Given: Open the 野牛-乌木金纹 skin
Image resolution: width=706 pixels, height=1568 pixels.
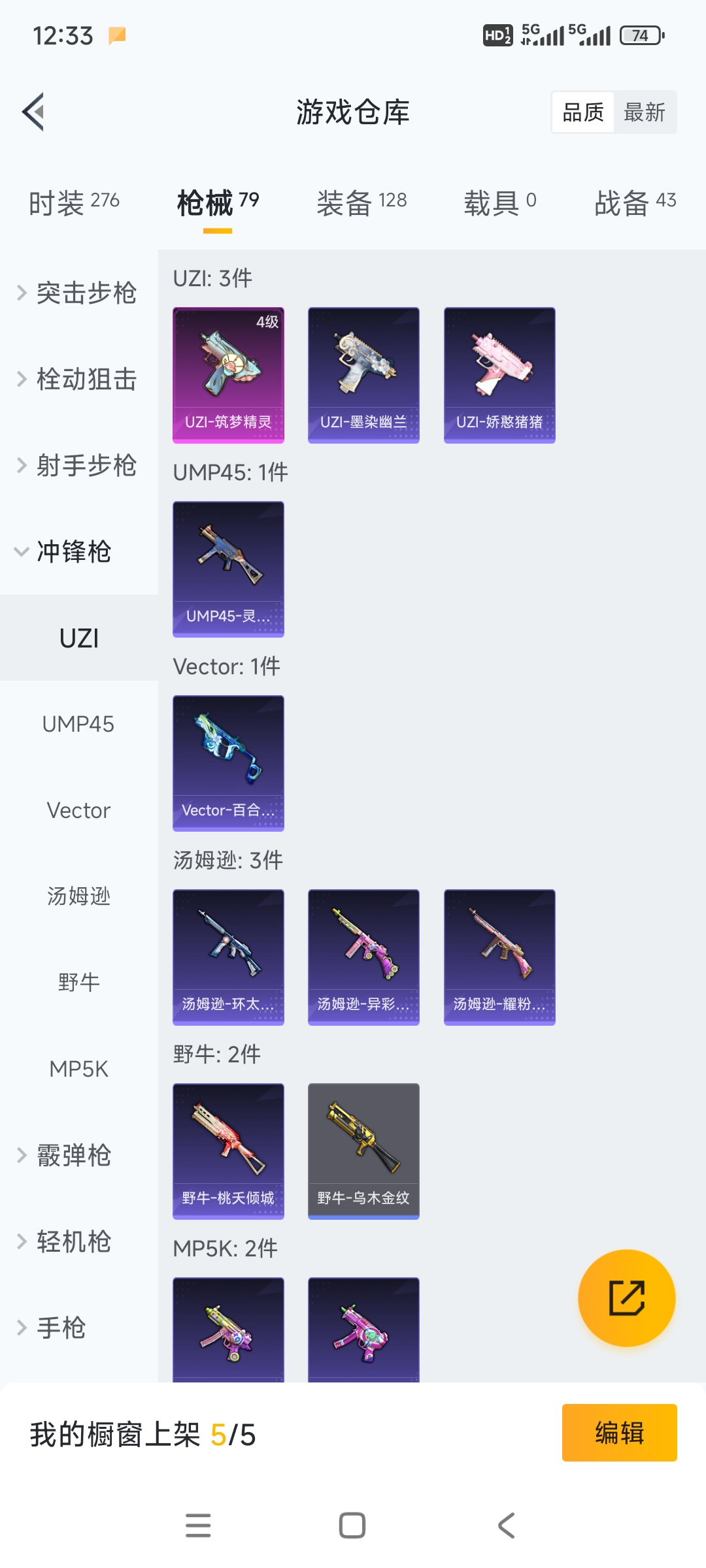Looking at the screenshot, I should click(363, 1151).
